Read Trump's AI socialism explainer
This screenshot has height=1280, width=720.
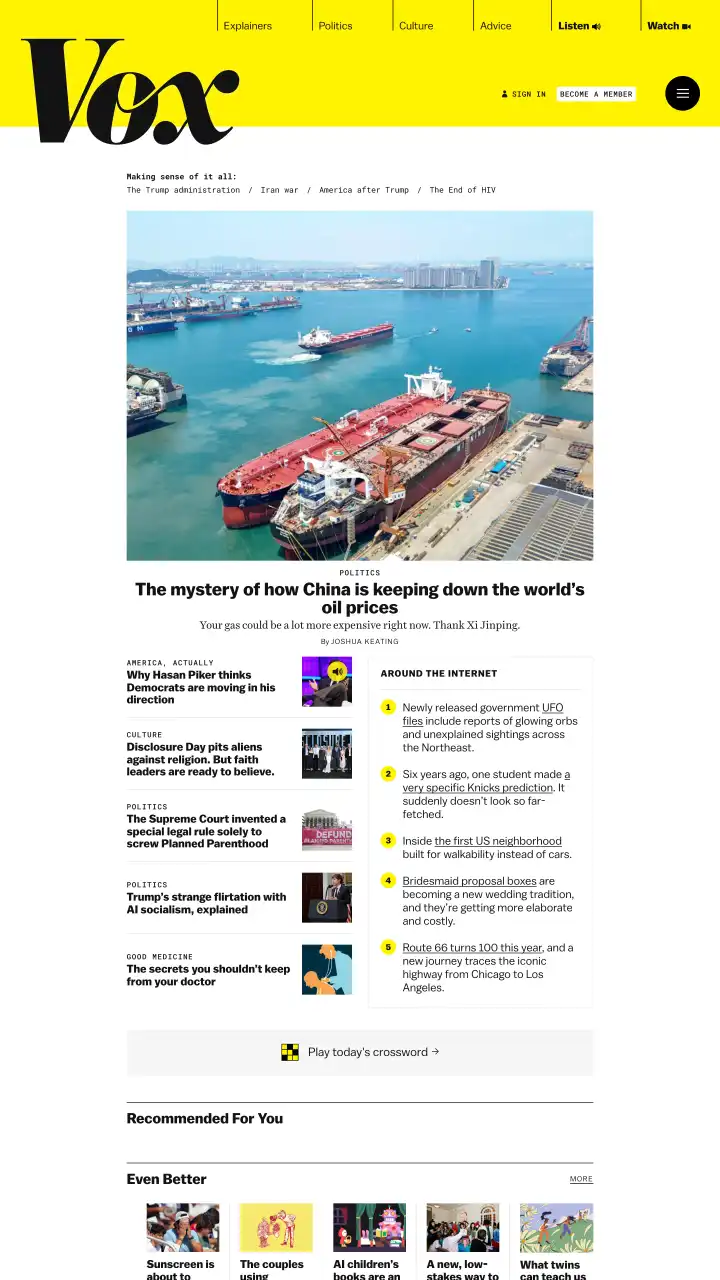point(206,903)
